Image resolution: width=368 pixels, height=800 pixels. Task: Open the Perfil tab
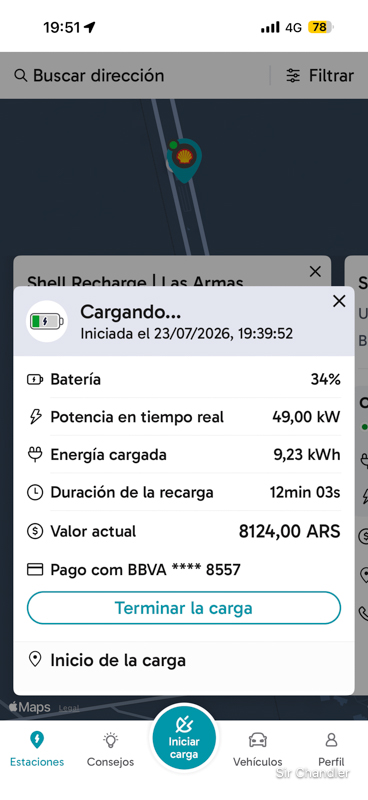[331, 749]
